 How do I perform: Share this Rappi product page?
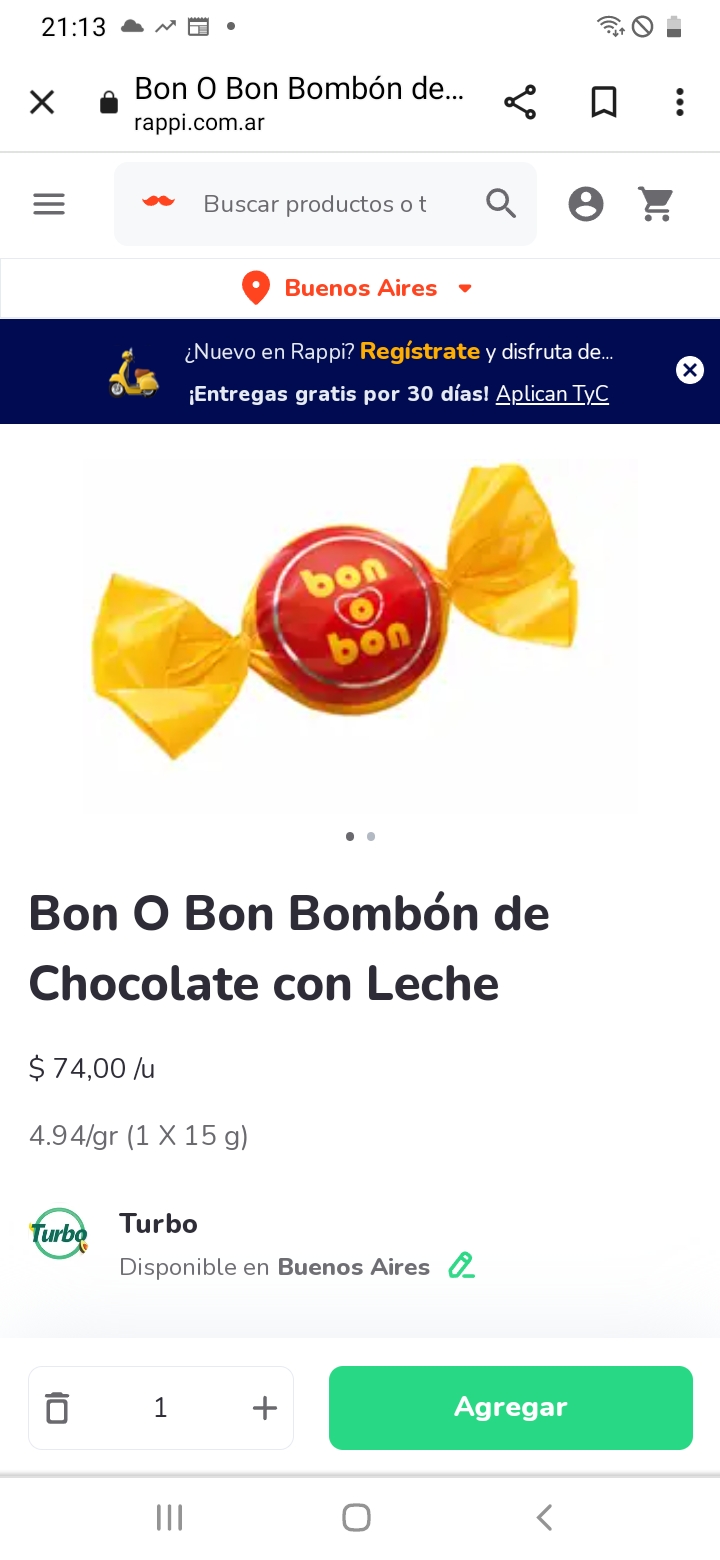pyautogui.click(x=520, y=102)
